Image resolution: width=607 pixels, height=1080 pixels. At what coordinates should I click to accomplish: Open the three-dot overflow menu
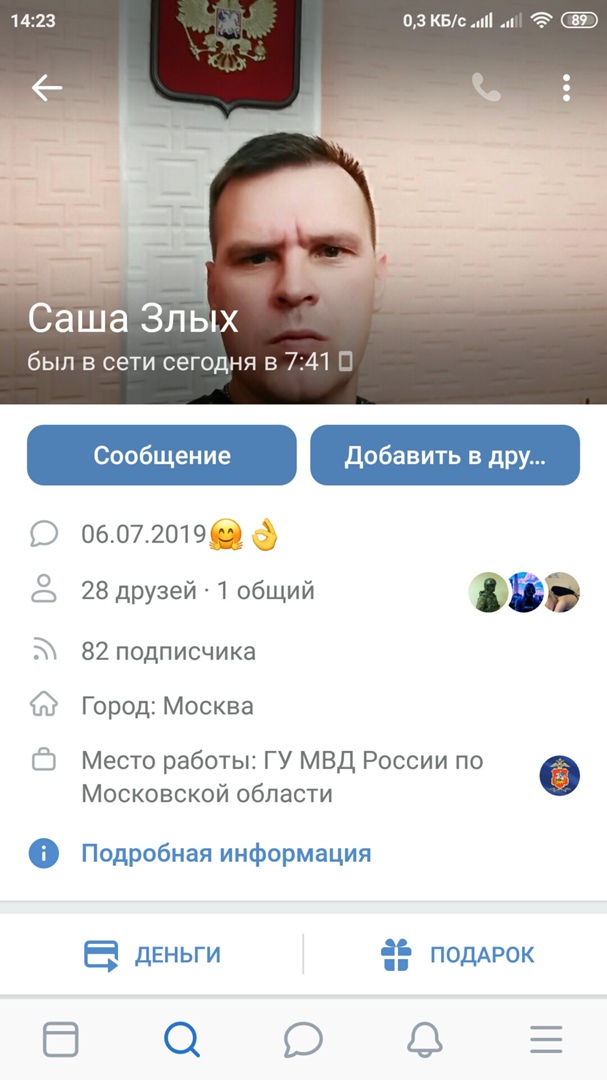pos(566,88)
